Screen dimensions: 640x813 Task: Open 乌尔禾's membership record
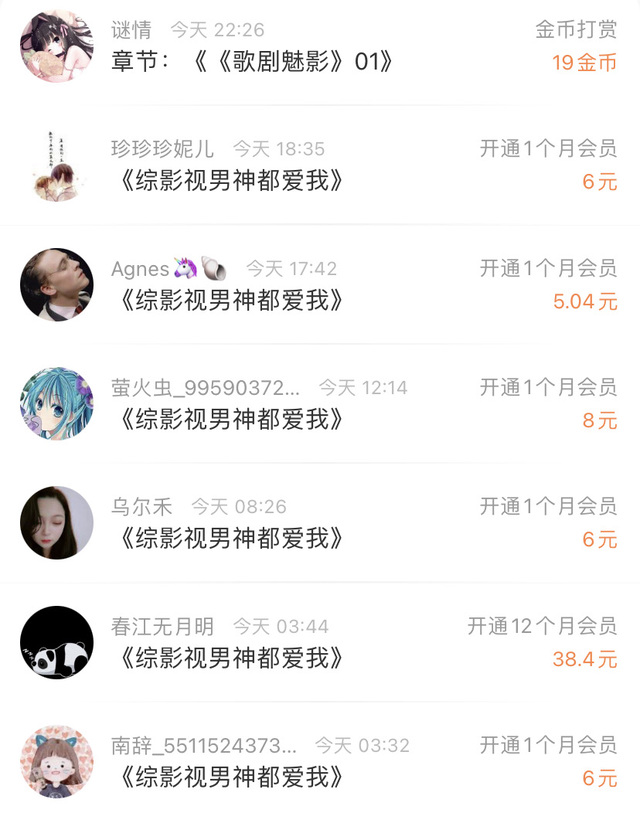[320, 523]
